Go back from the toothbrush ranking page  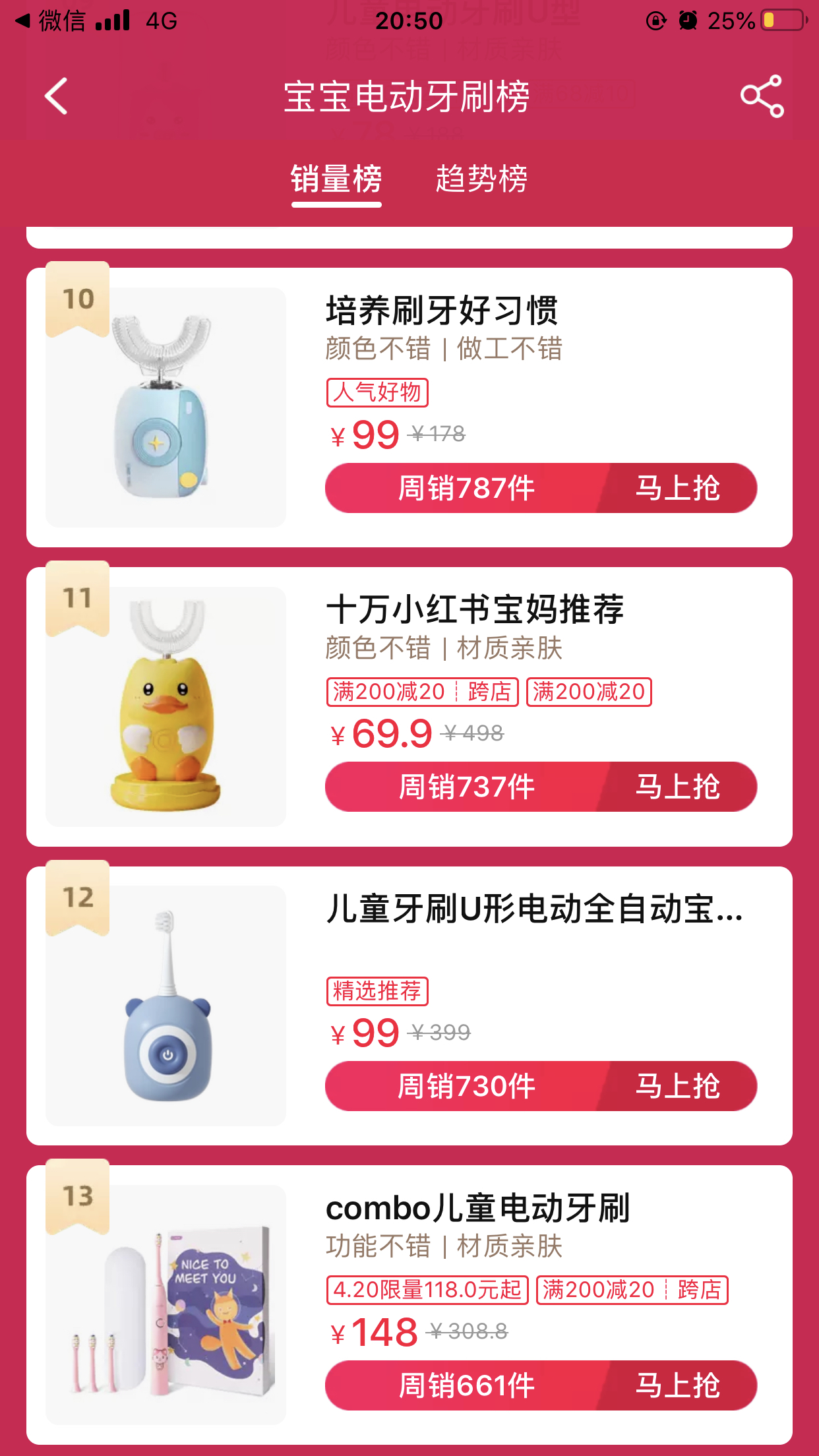click(57, 96)
